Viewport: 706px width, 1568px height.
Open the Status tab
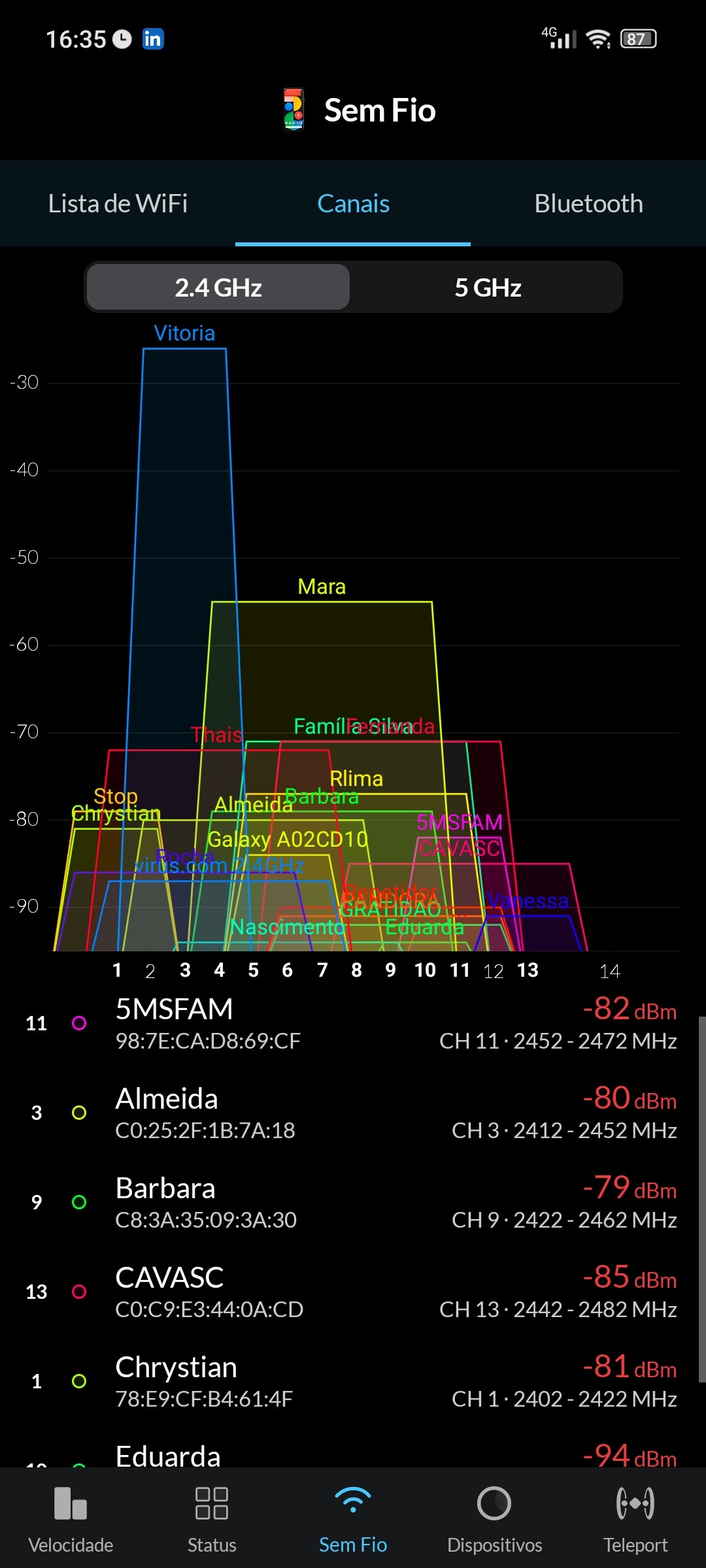pyautogui.click(x=212, y=1517)
